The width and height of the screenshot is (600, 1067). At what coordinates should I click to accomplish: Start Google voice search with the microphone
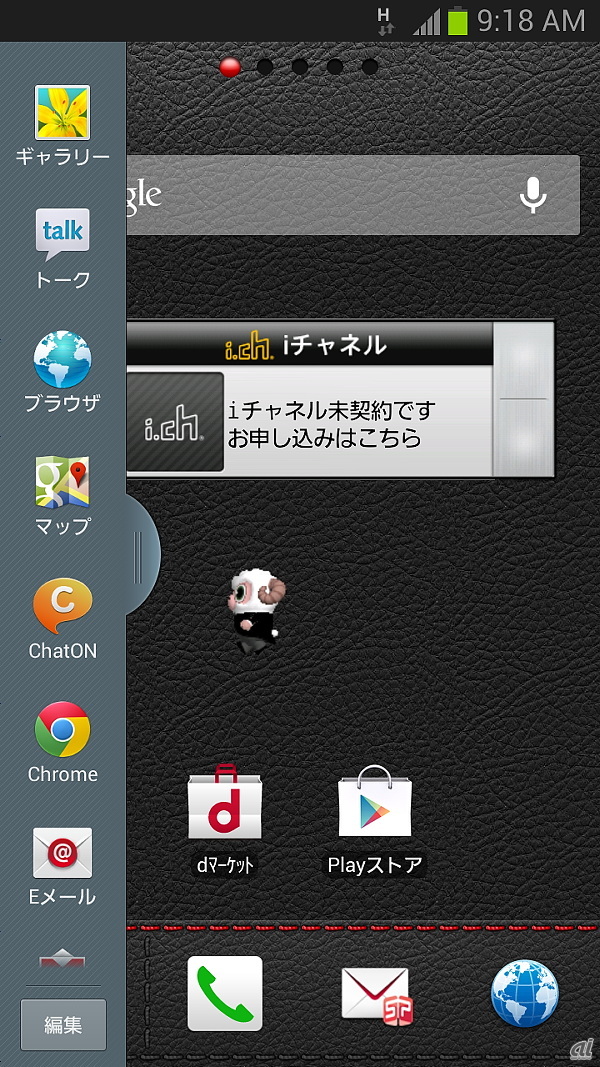click(x=533, y=195)
